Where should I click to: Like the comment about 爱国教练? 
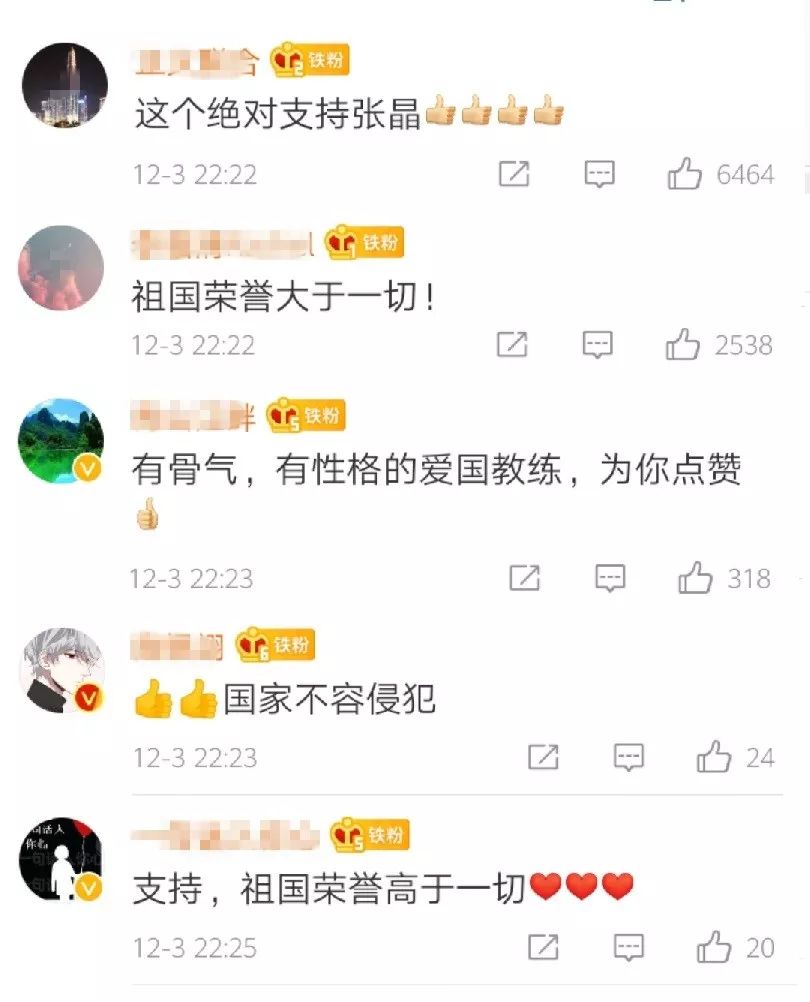point(695,578)
